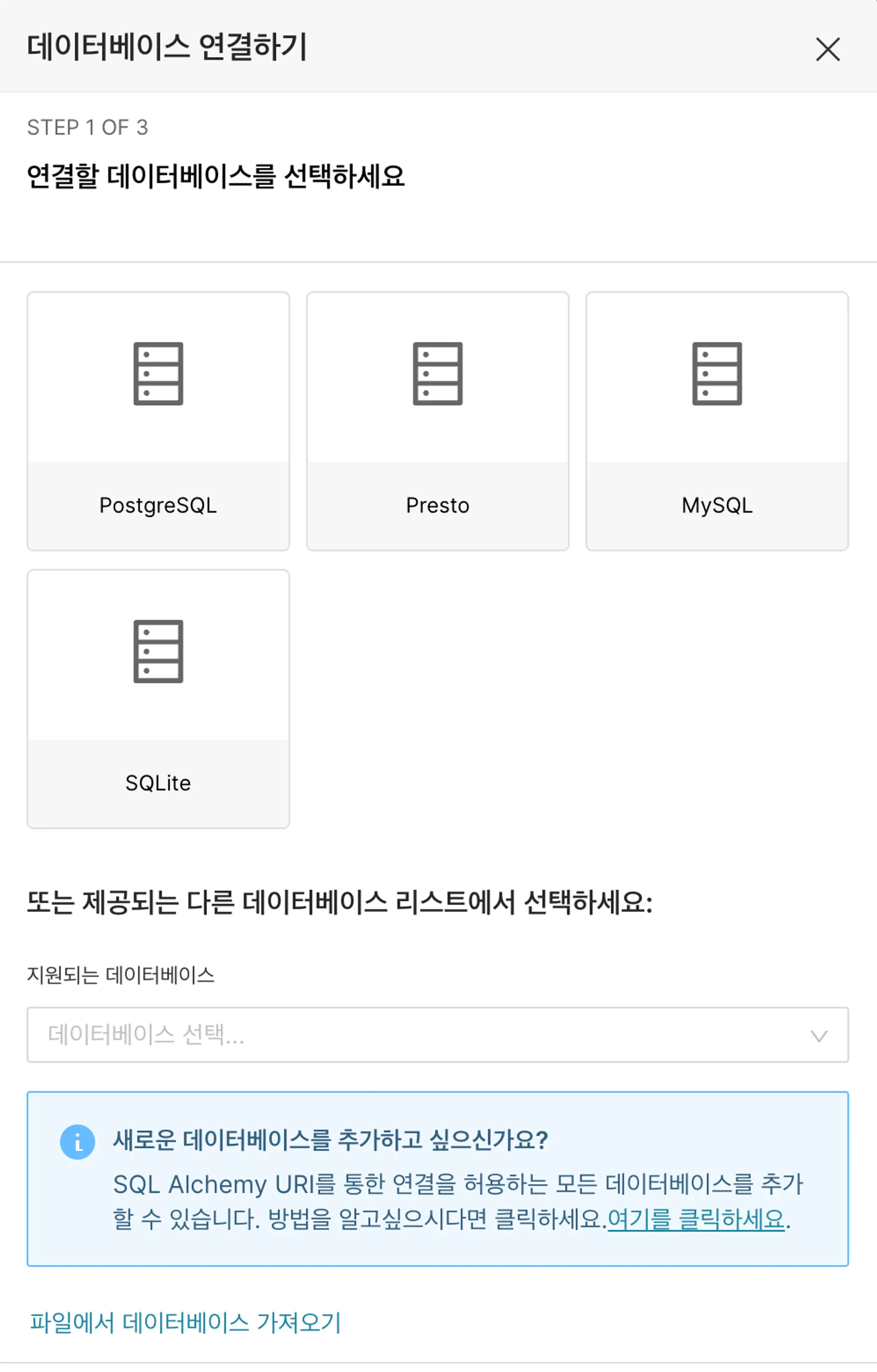Open '파일에서 데이터베이스 가져오기' import link

pos(185,1322)
